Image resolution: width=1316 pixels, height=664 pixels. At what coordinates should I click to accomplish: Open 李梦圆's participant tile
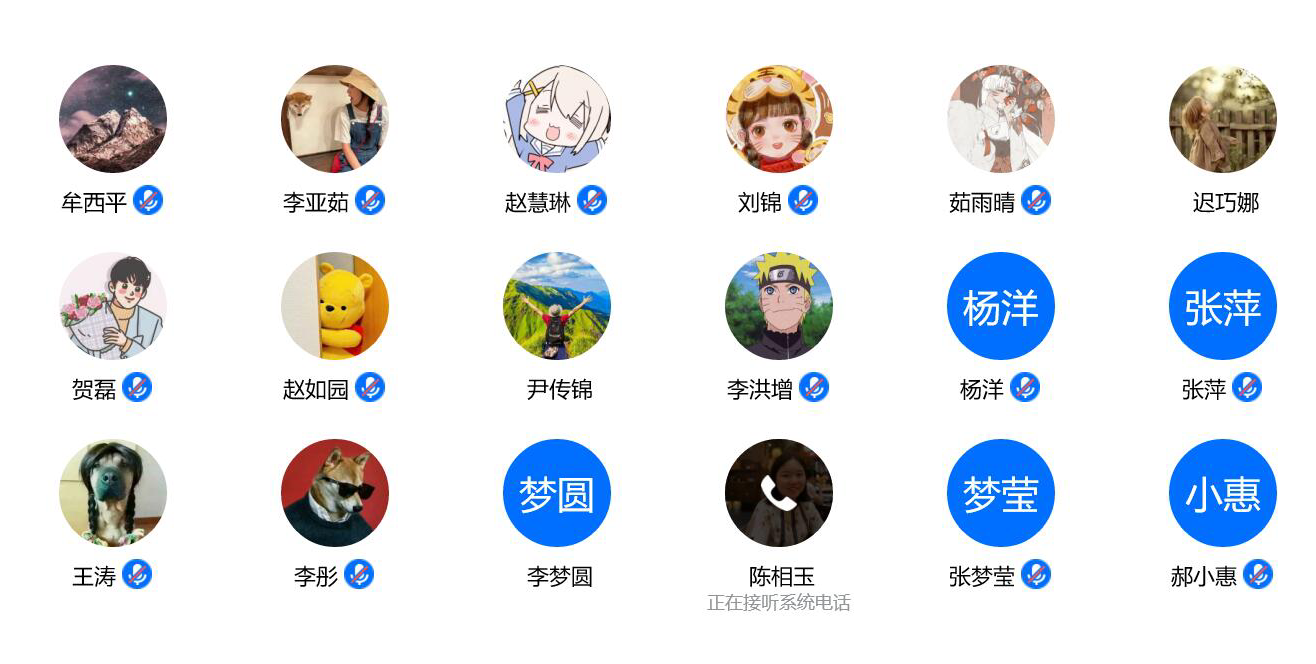pyautogui.click(x=557, y=493)
